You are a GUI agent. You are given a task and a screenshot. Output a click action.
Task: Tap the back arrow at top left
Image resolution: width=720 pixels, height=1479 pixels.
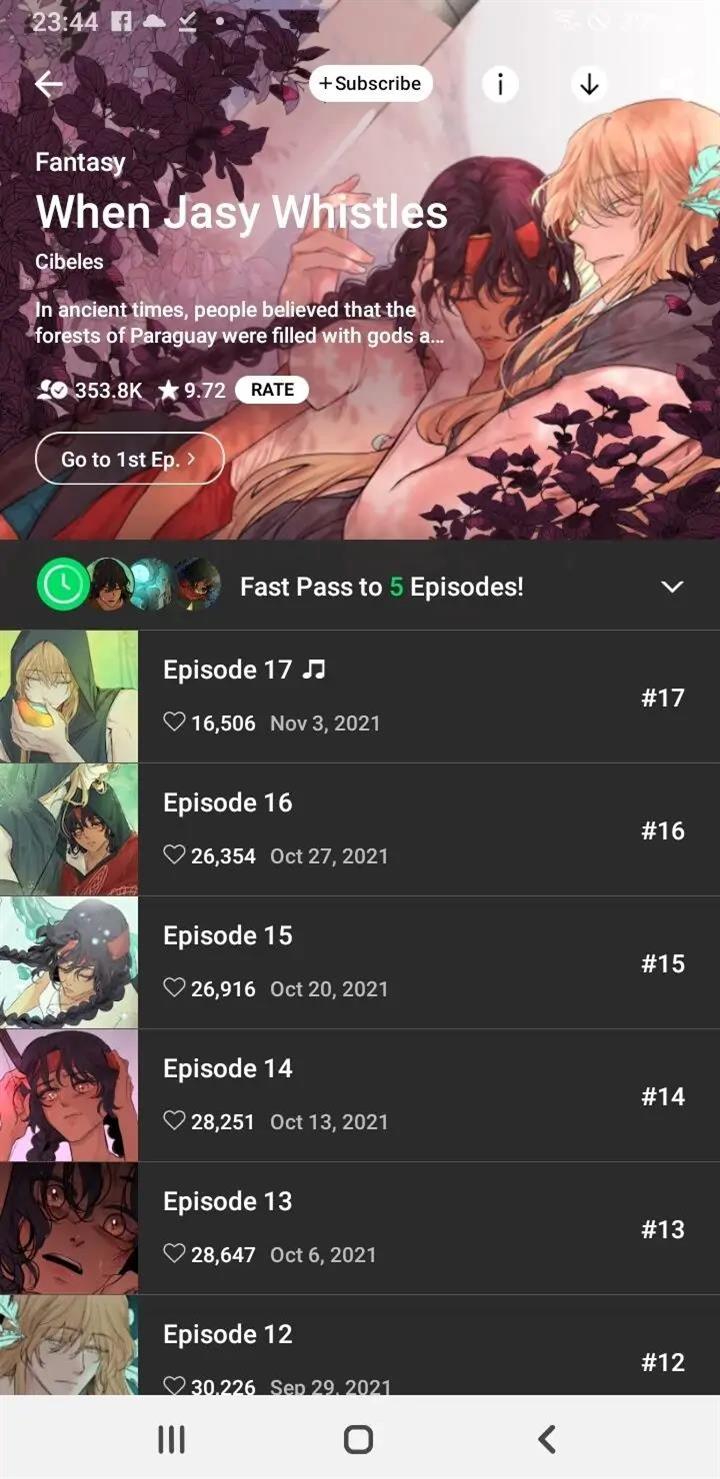(x=48, y=84)
